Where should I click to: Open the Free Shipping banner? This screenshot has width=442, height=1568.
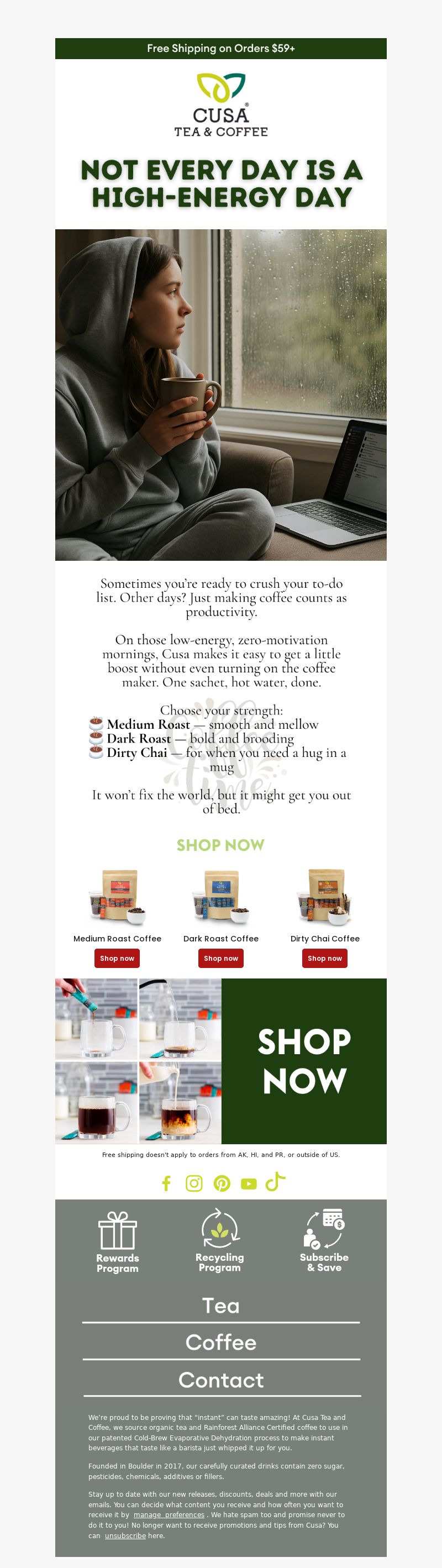[220, 48]
